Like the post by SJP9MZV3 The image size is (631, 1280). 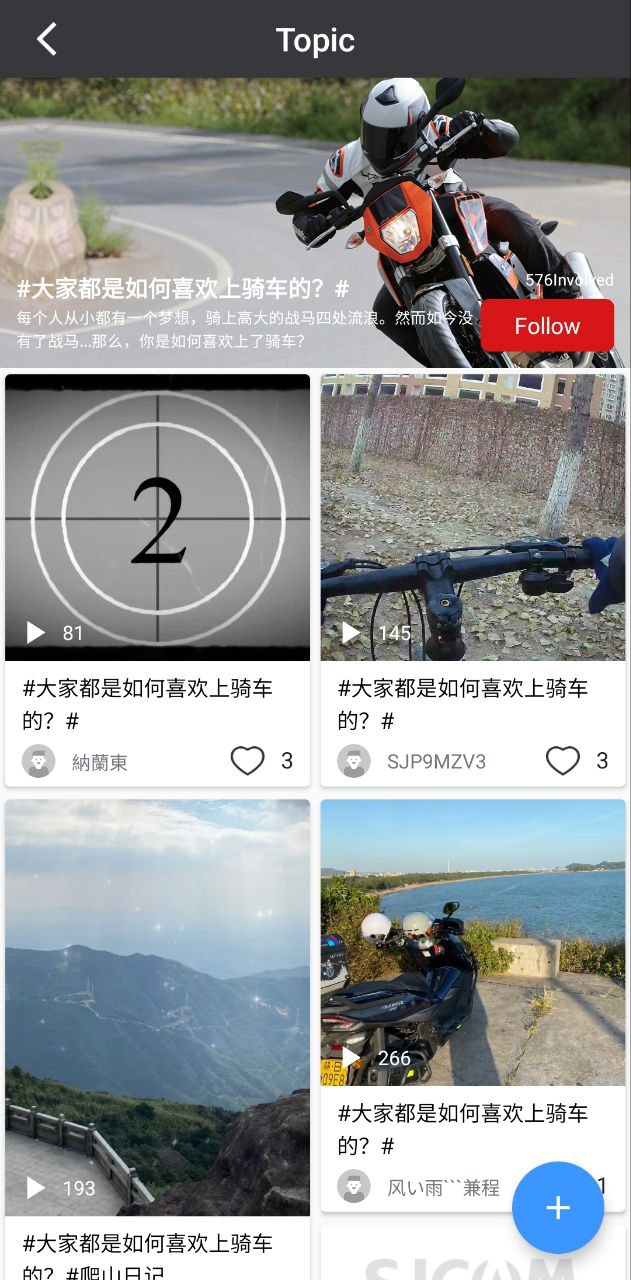pyautogui.click(x=563, y=761)
